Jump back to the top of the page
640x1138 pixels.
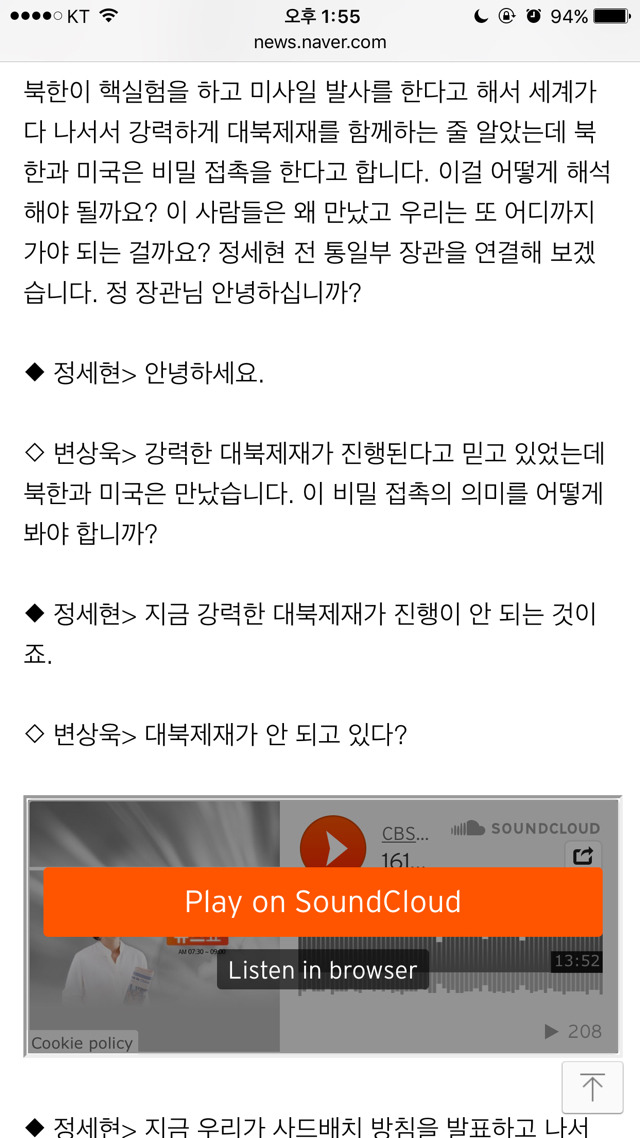pos(592,1088)
